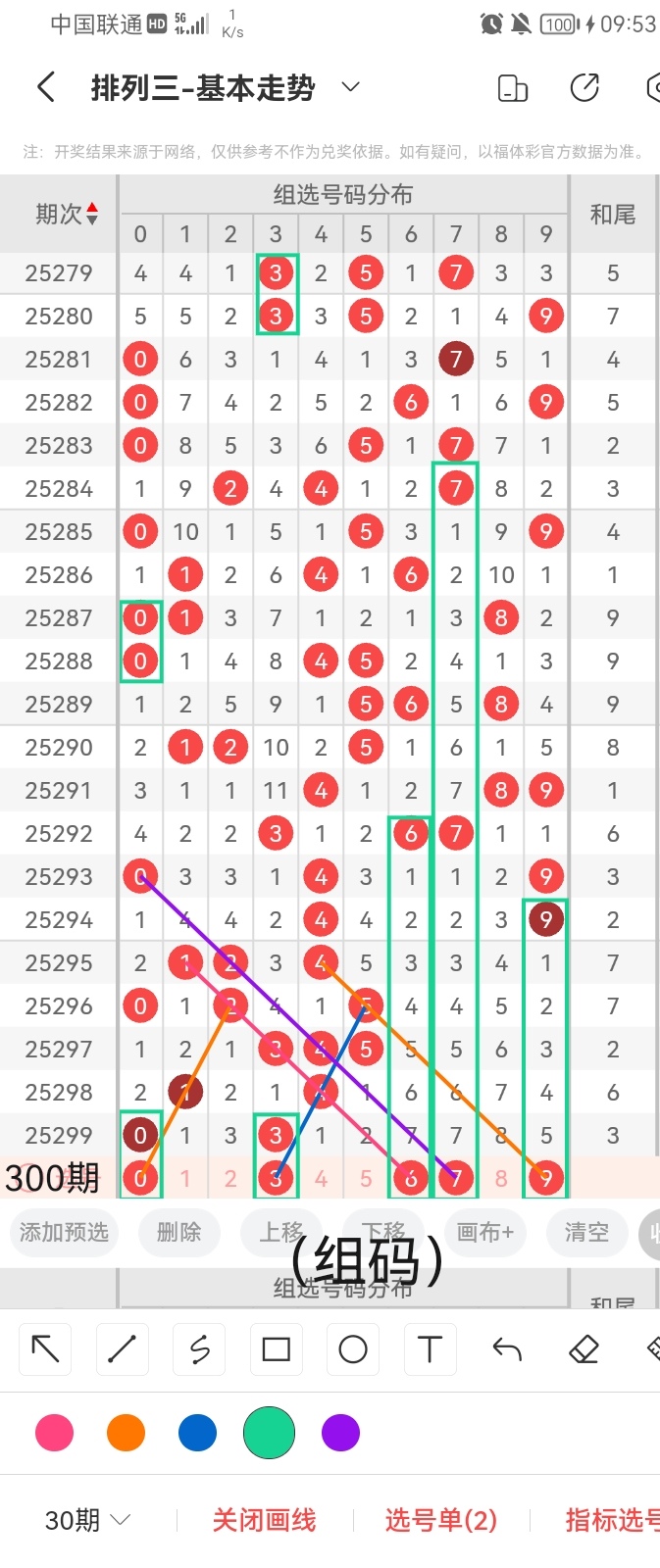
Task: Undo the last drawing action
Action: tap(506, 1349)
